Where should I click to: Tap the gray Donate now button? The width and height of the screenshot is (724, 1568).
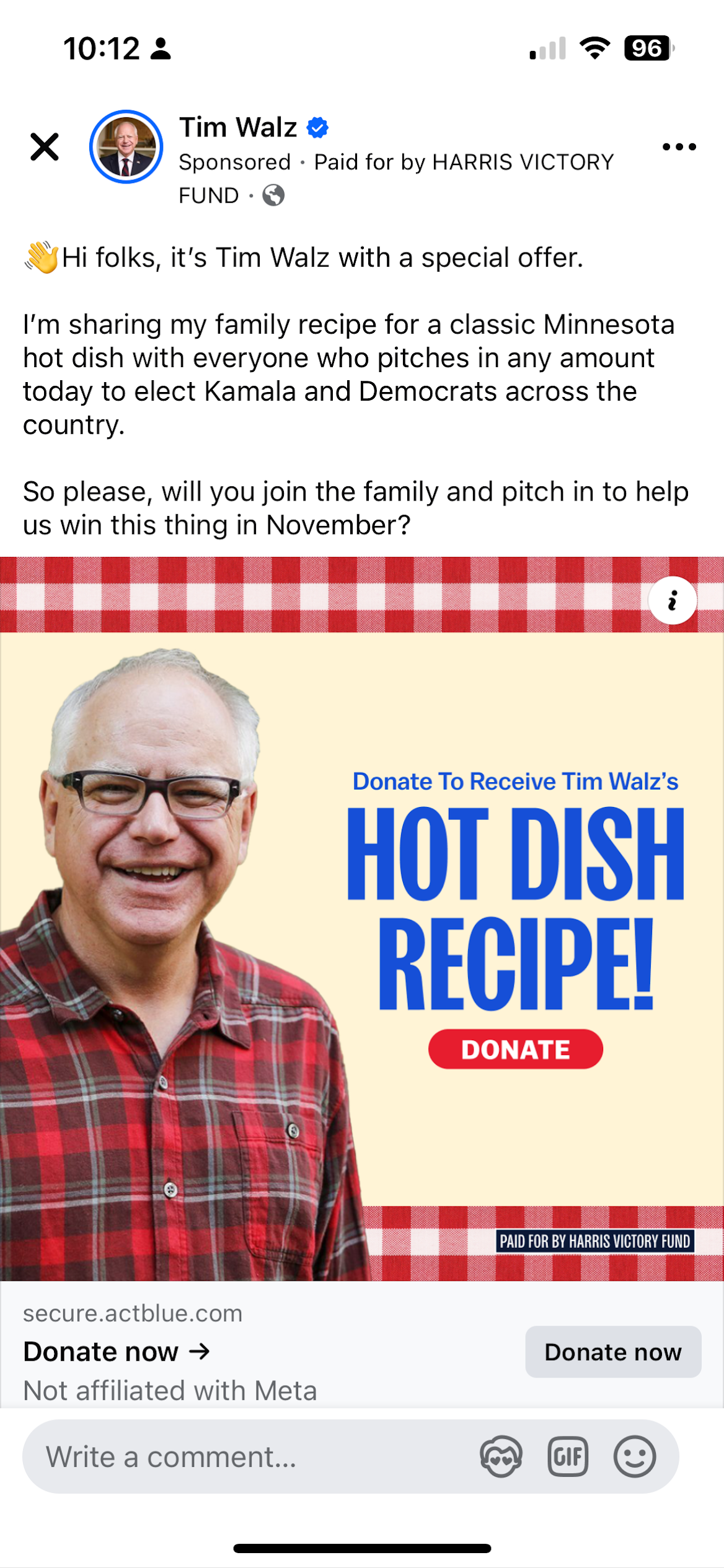(613, 1352)
